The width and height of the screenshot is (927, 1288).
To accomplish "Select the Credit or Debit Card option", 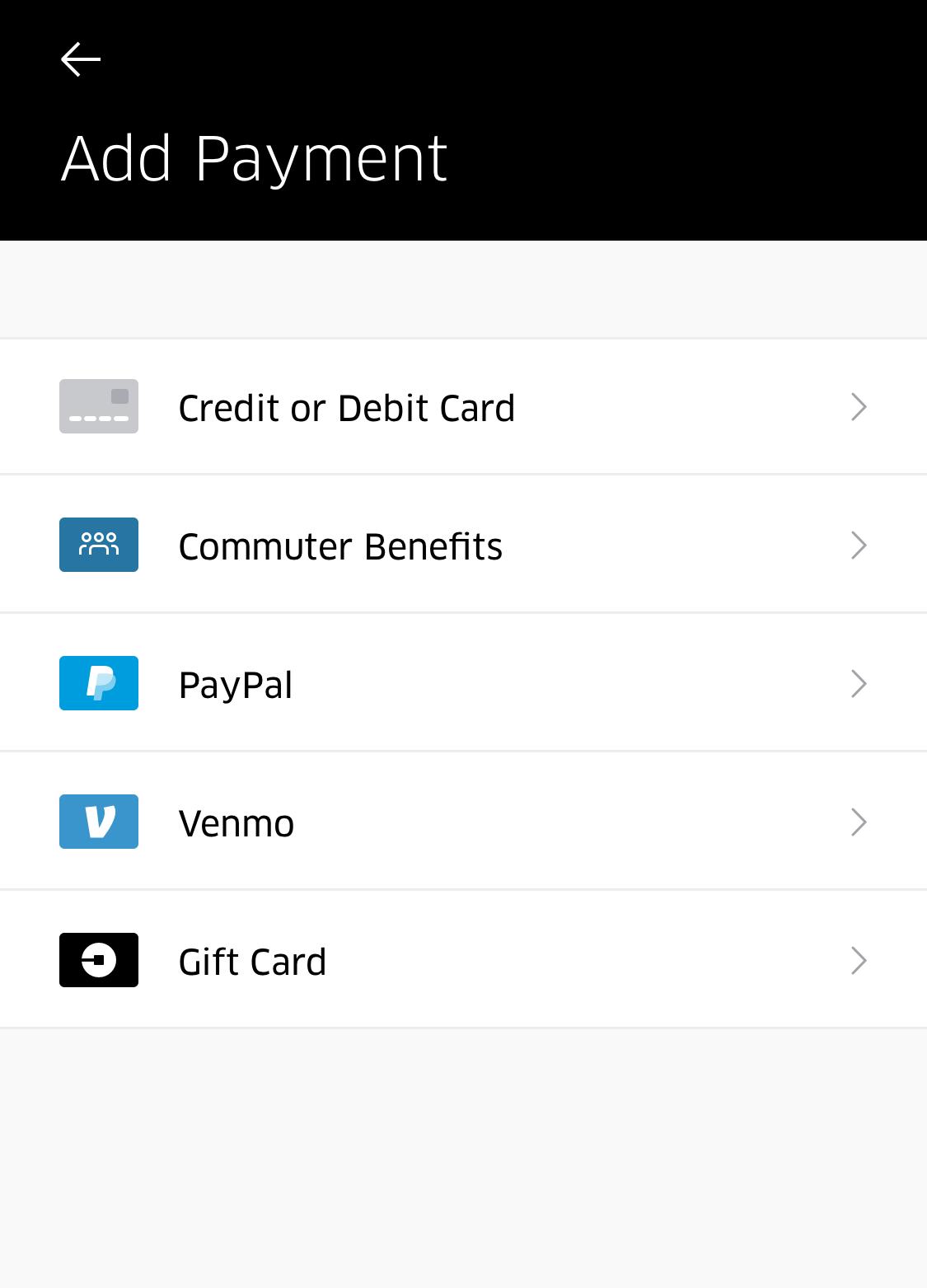I will [x=346, y=407].
